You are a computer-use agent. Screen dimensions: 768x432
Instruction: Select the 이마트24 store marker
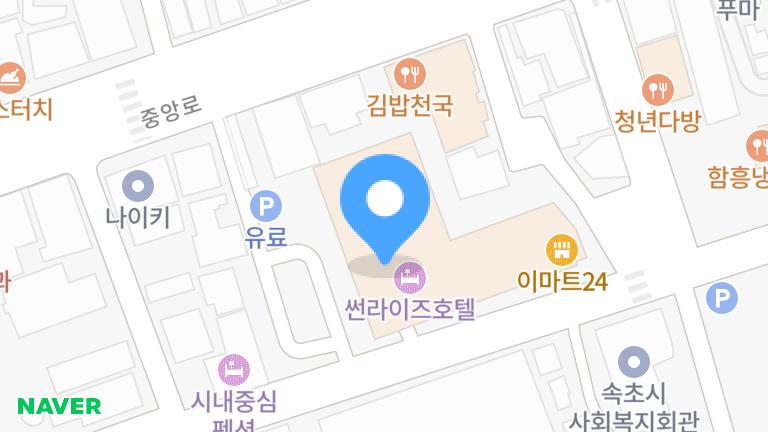563,248
